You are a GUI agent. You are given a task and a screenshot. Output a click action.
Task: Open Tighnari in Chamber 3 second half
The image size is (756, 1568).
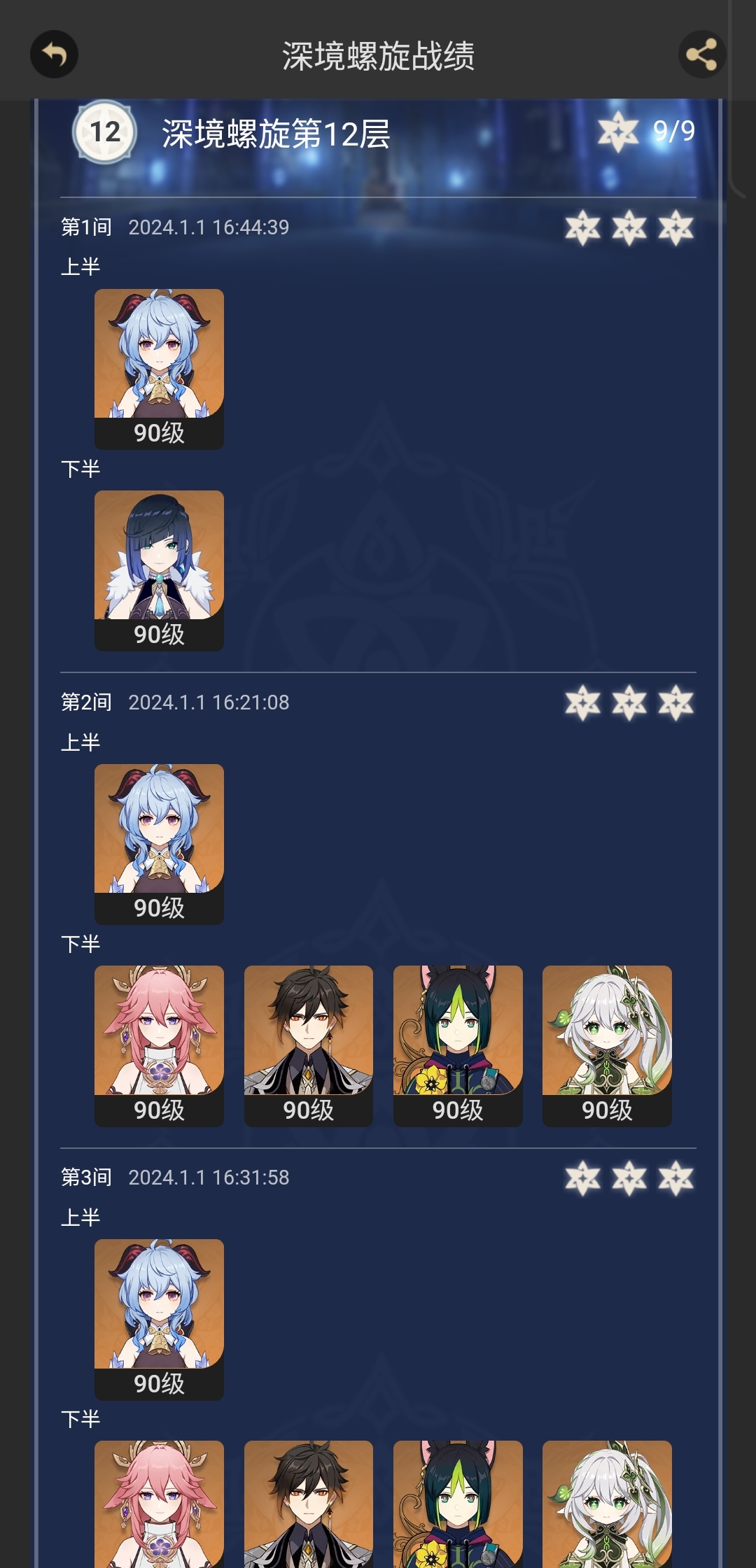click(458, 1504)
